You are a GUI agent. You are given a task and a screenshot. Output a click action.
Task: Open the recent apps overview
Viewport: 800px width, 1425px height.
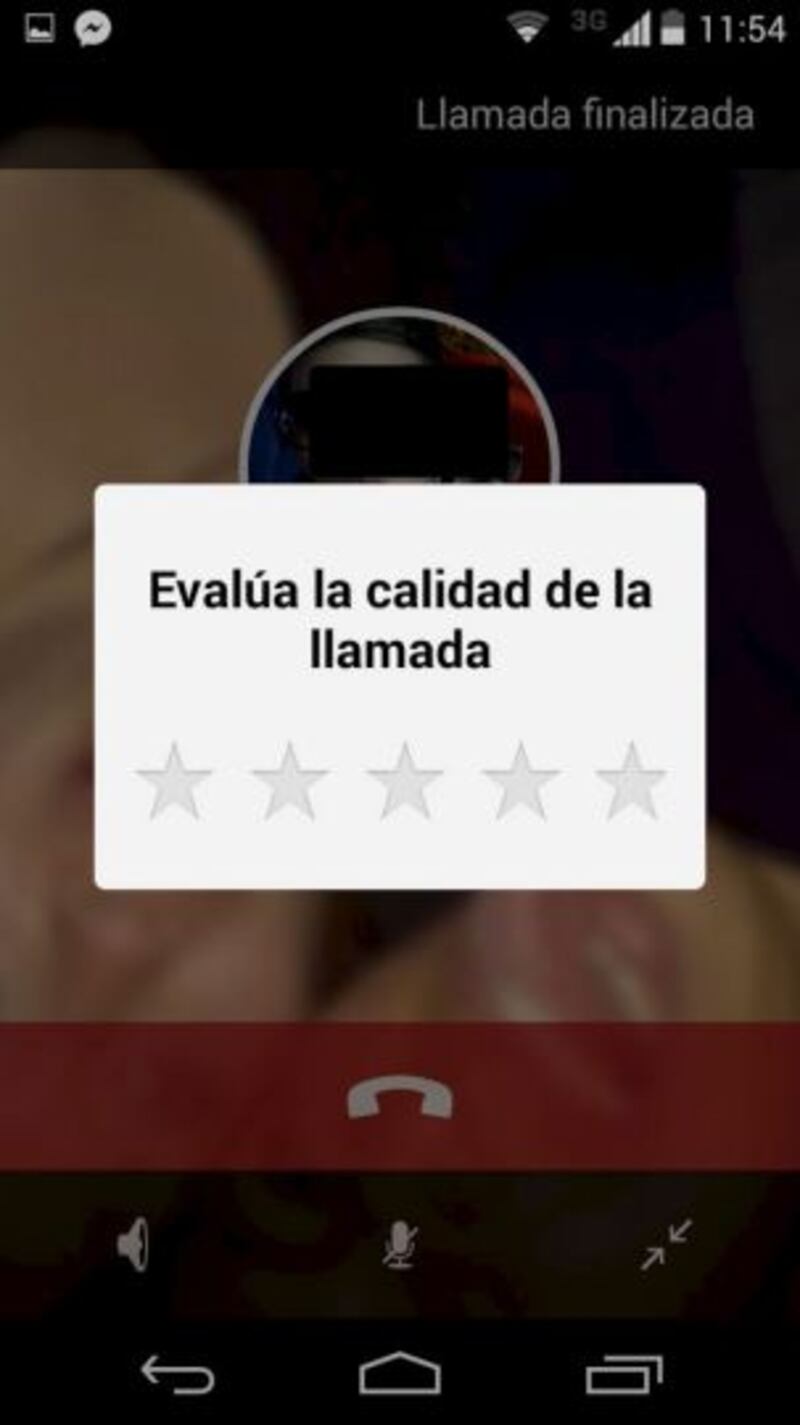tap(624, 1374)
